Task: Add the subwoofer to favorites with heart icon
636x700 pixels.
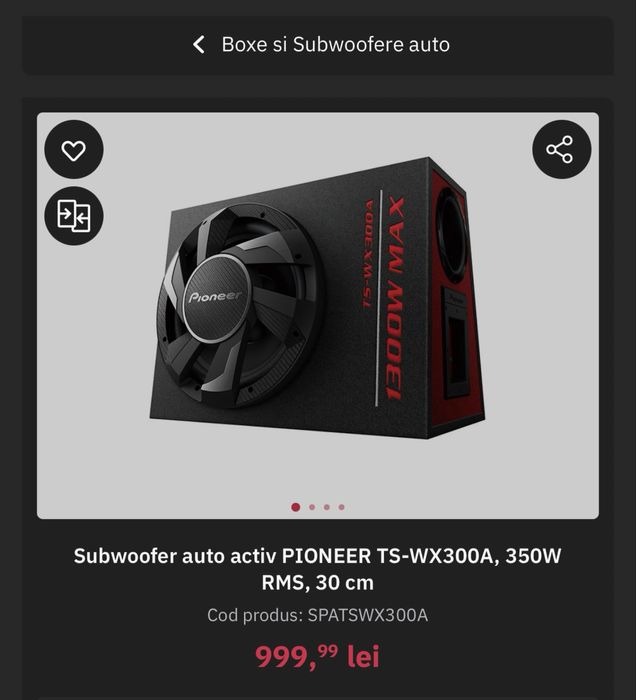Action: point(74,150)
